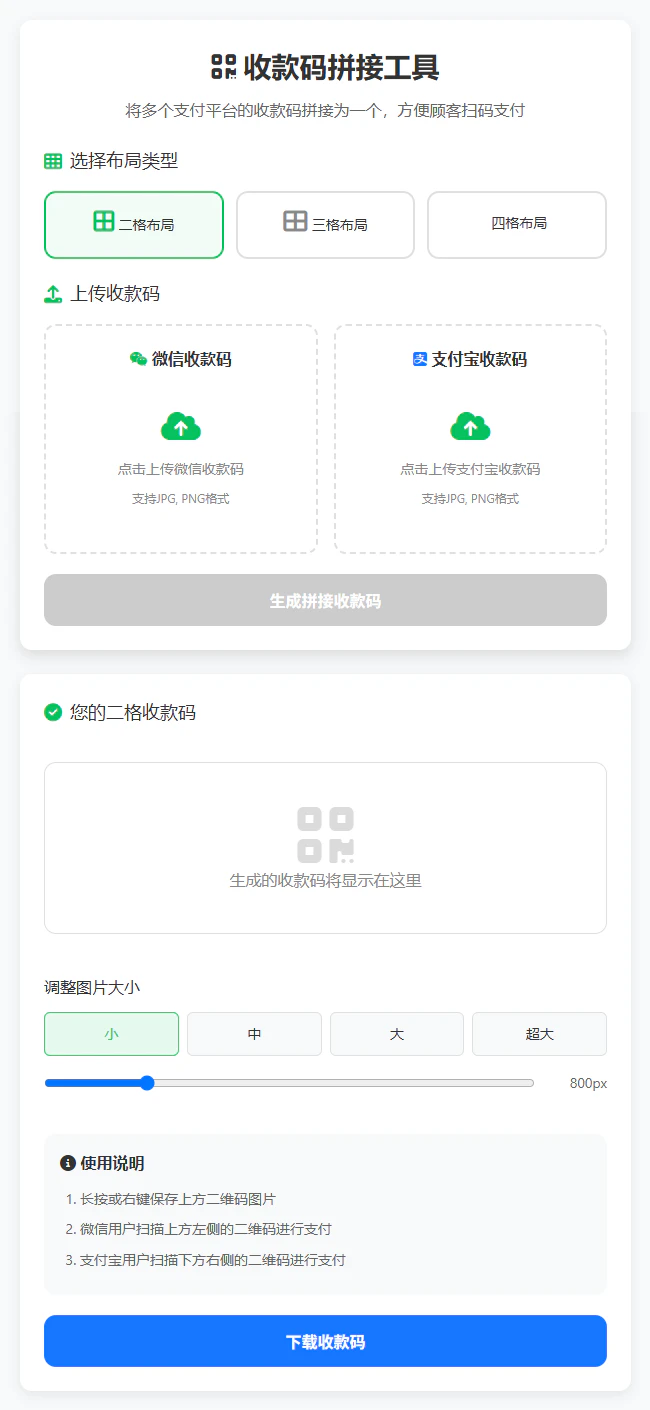Set image size to 大

pos(397,1034)
